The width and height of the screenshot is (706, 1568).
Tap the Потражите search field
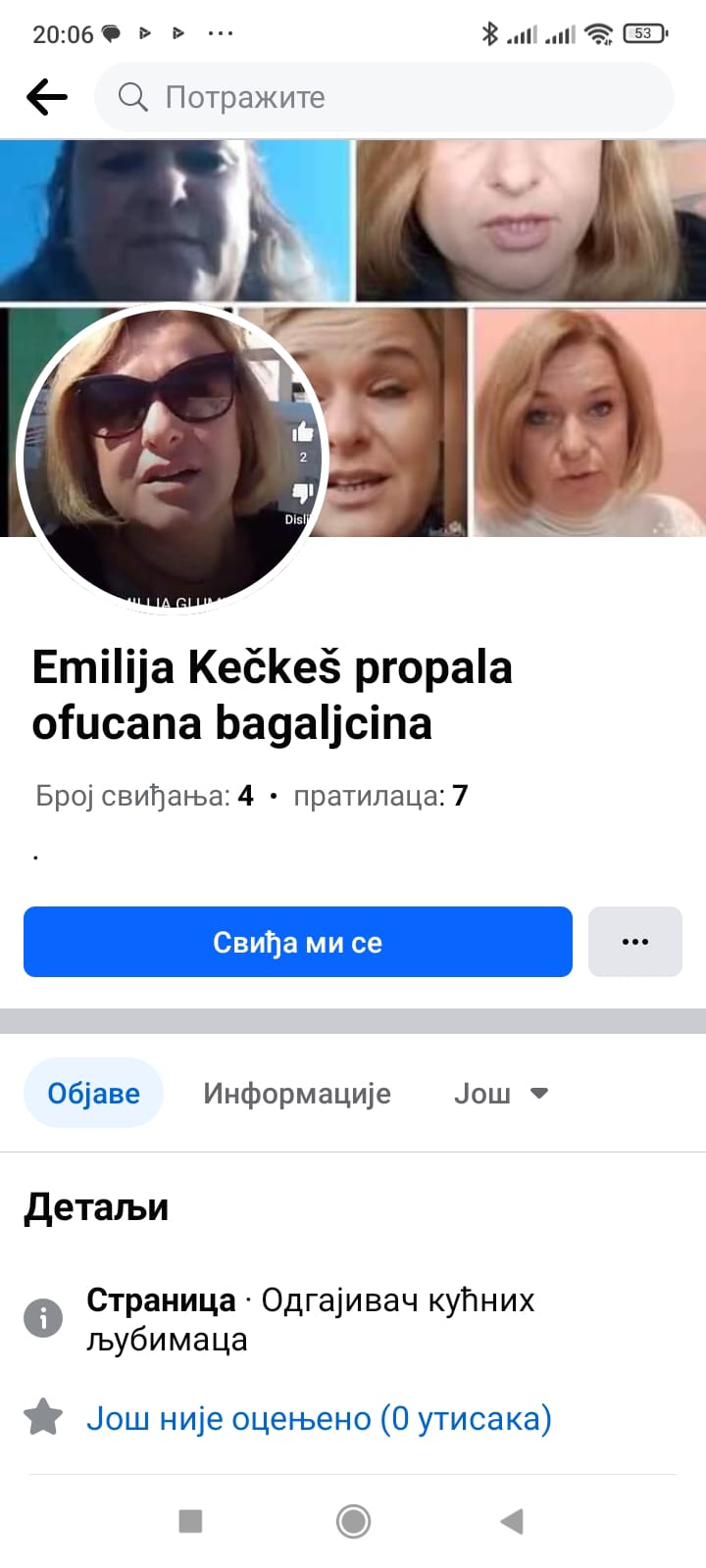pos(382,97)
